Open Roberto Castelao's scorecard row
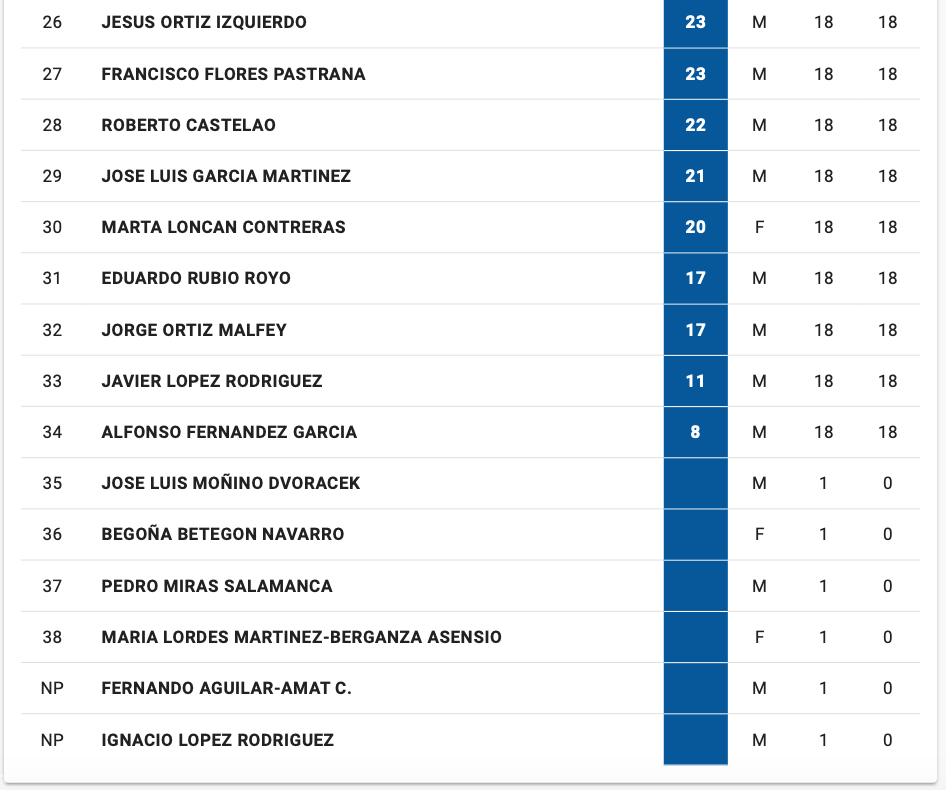The height and width of the screenshot is (790, 946). (188, 125)
